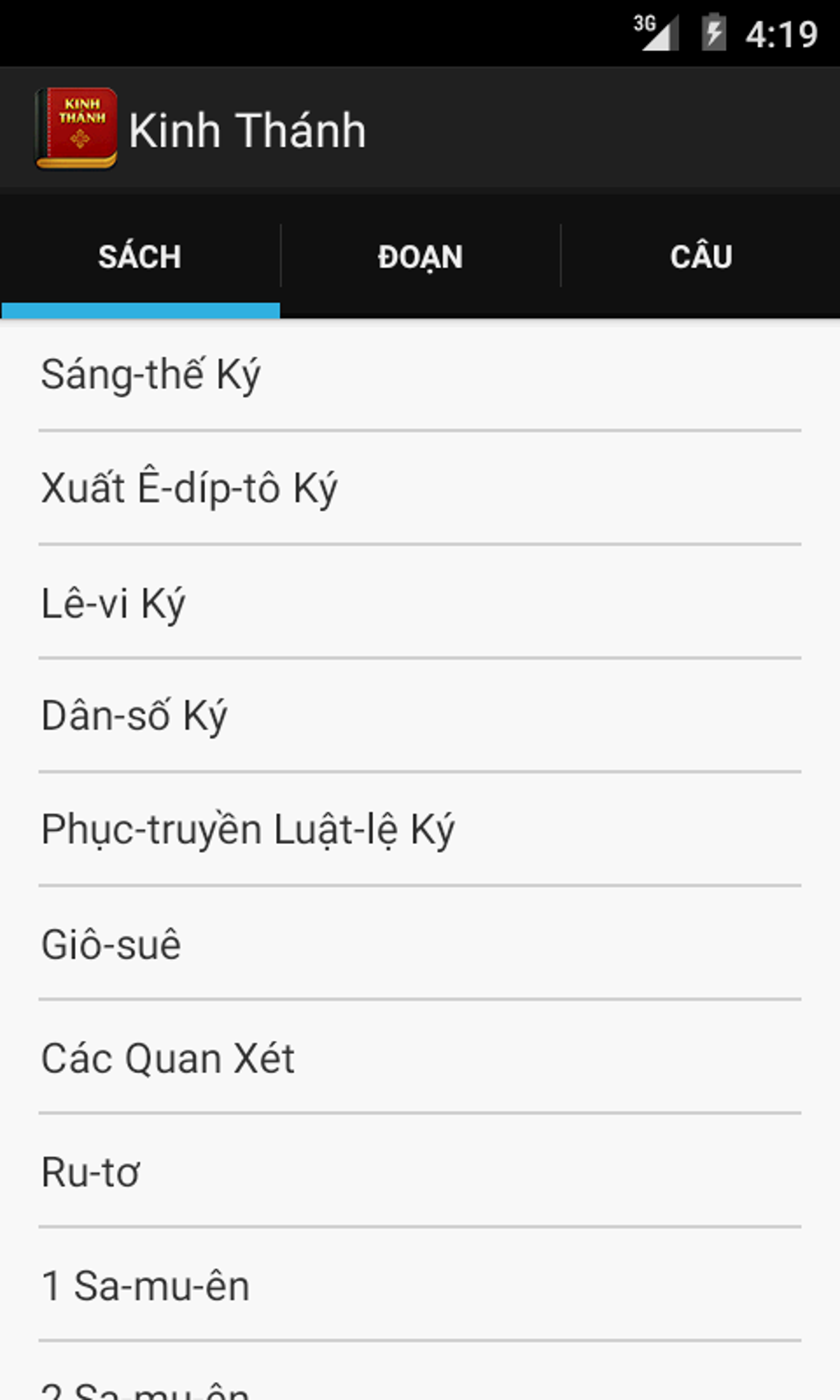This screenshot has height=1400, width=840.
Task: Open the book Ru-tơ
Action: click(420, 1171)
